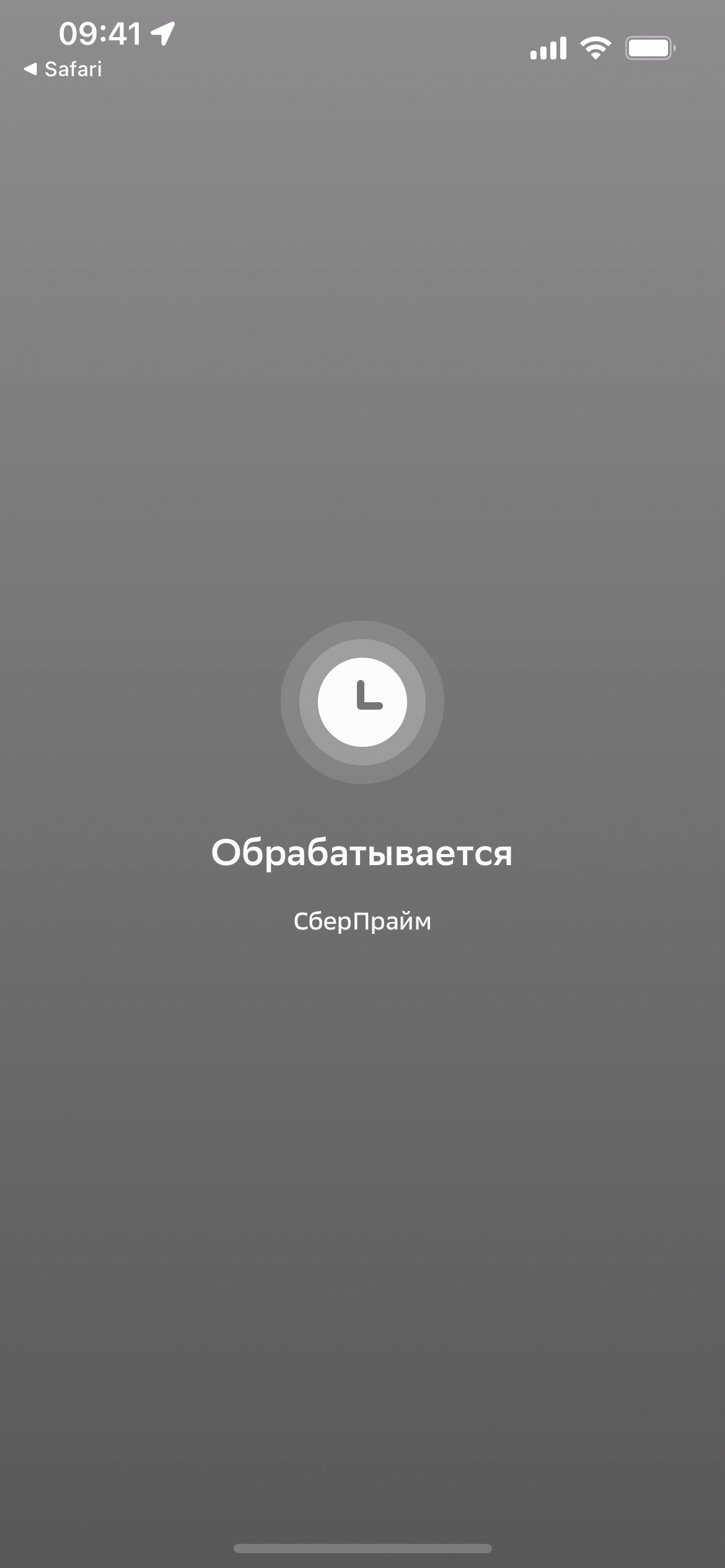Screen dimensions: 725x1568
Task: Return to Safari via back link
Action: [x=63, y=69]
